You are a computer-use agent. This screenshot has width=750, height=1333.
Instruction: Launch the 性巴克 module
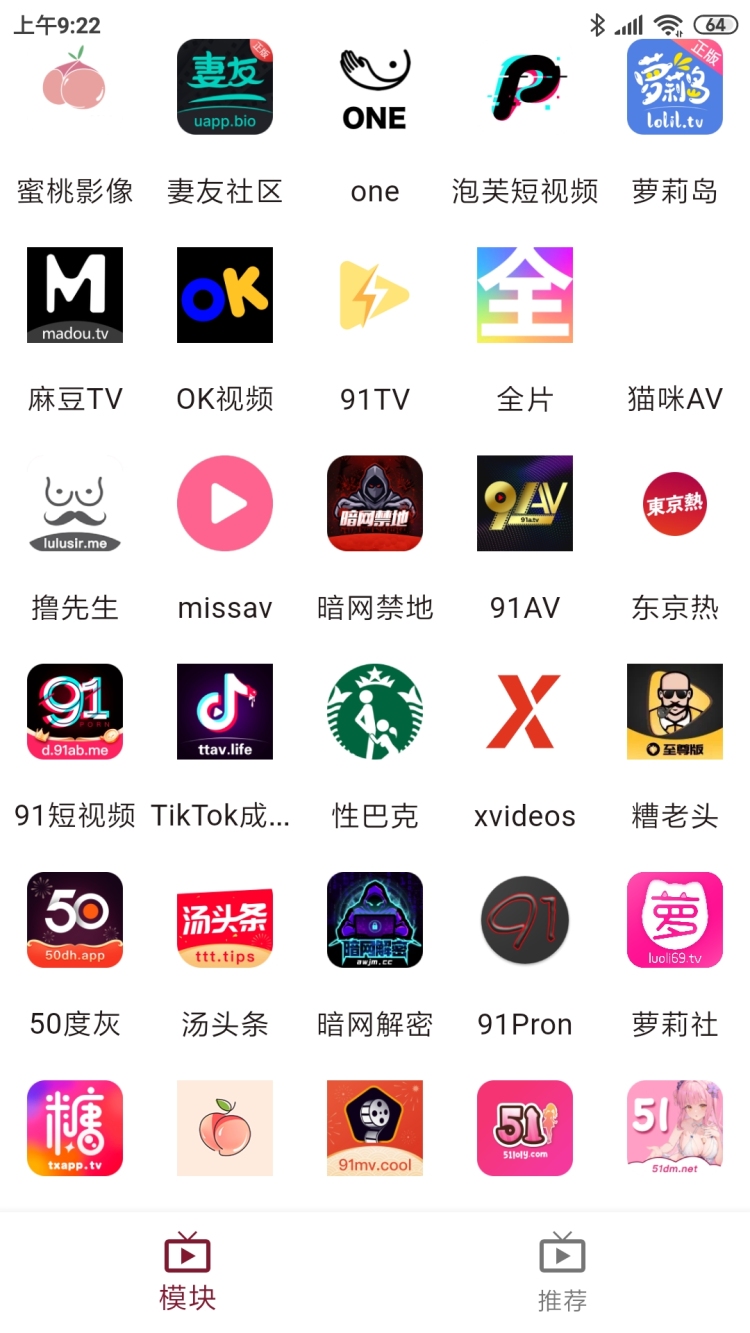click(375, 711)
